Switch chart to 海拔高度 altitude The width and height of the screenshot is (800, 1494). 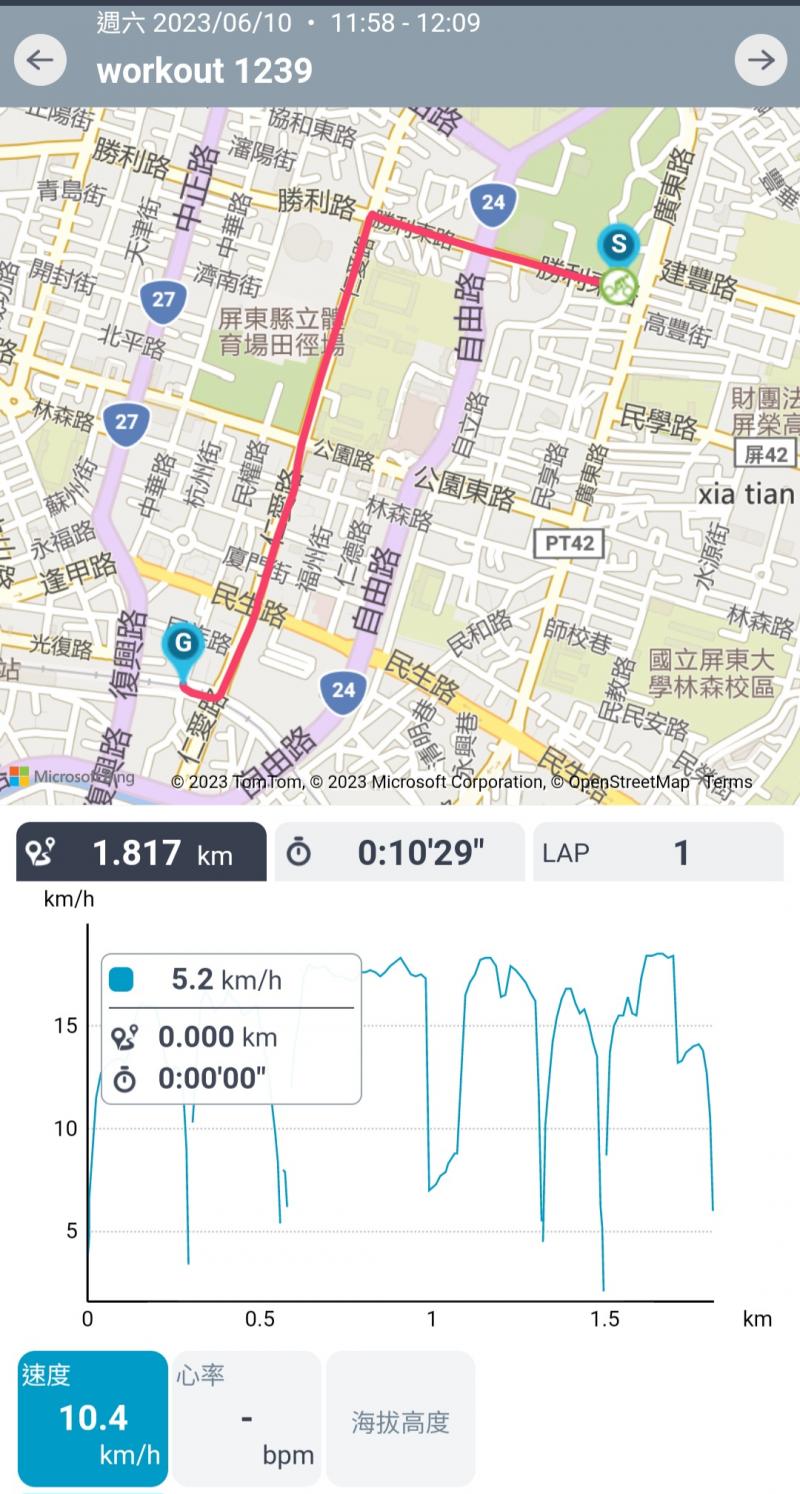(x=400, y=1418)
